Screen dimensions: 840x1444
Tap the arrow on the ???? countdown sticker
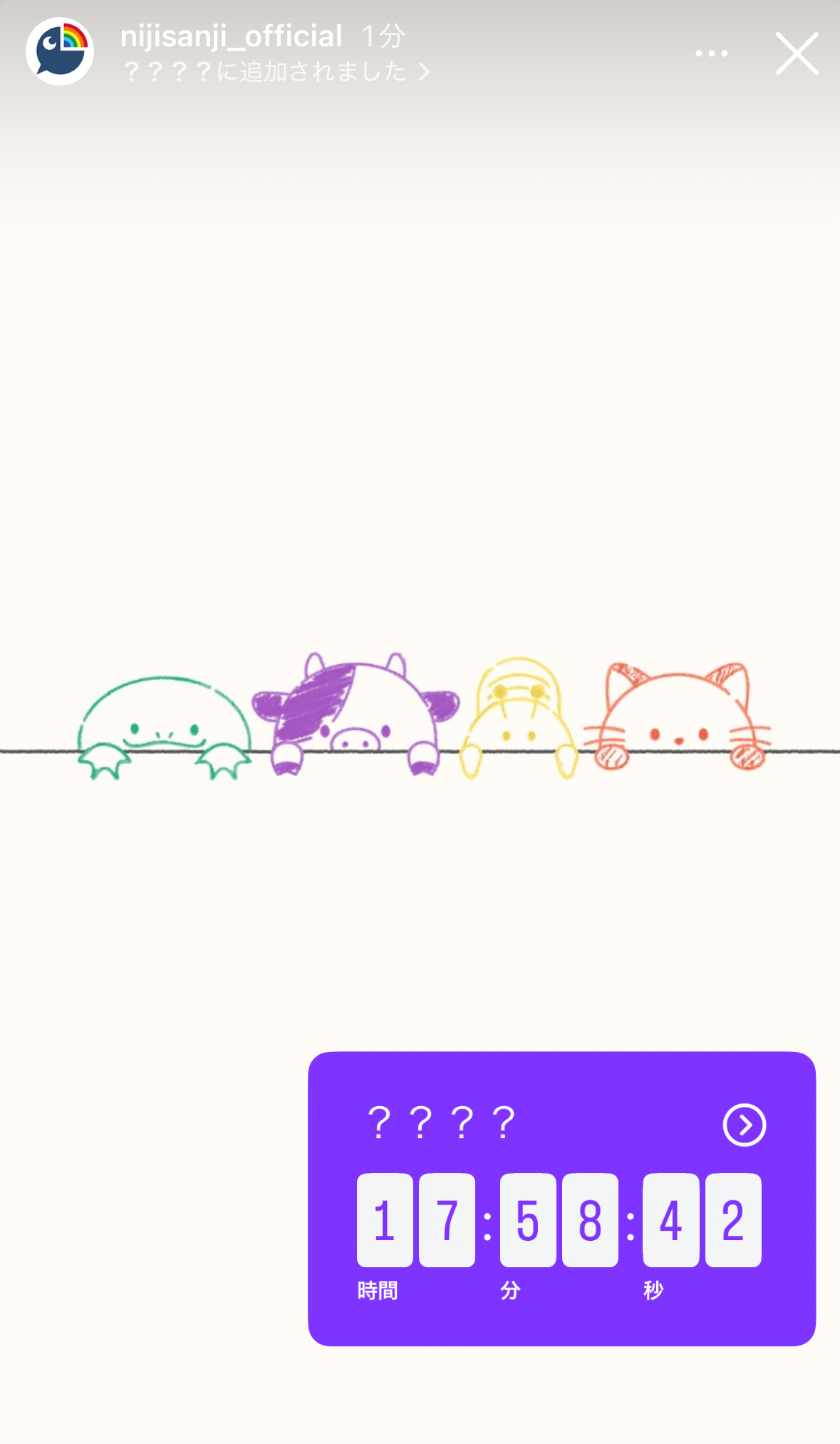744,1125
